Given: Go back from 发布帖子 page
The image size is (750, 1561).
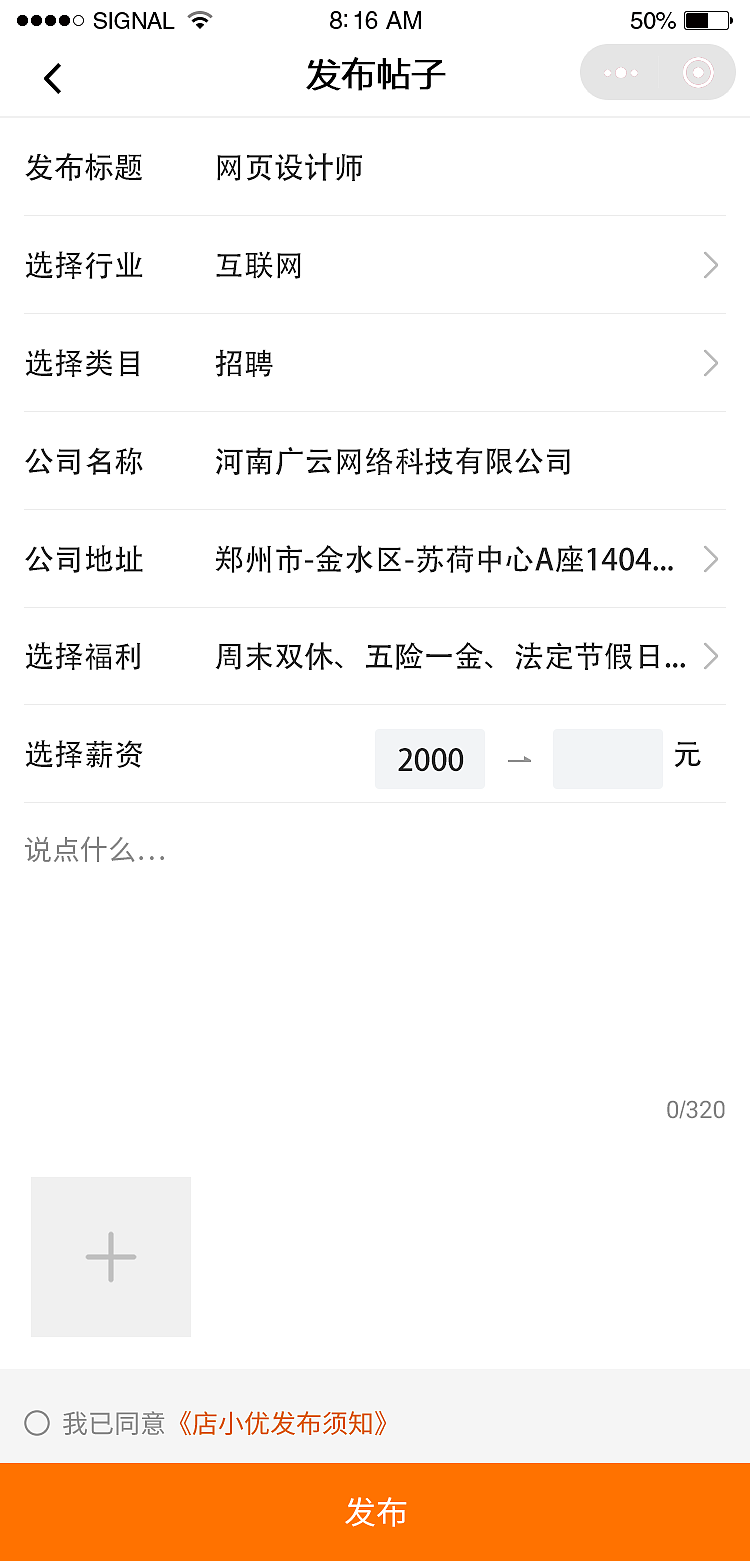Looking at the screenshot, I should 53,77.
